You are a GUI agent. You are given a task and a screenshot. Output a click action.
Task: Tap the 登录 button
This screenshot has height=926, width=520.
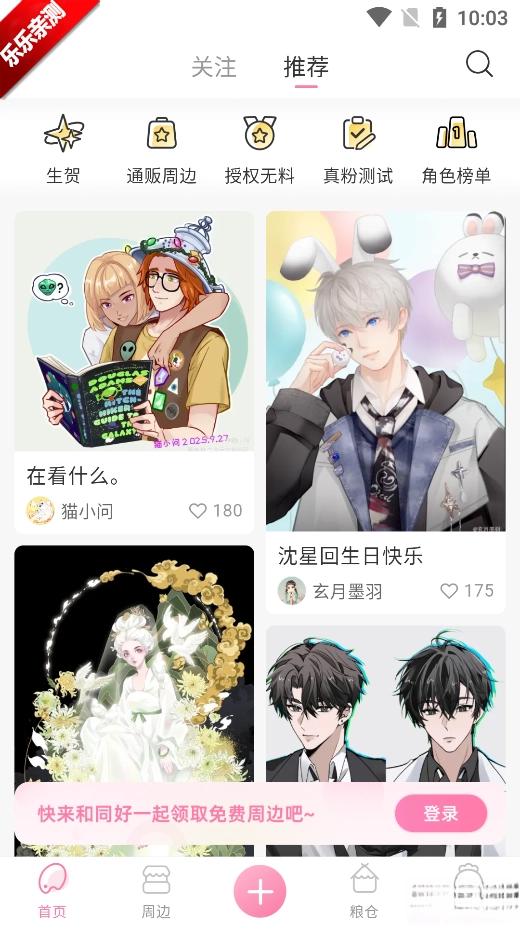(x=440, y=813)
